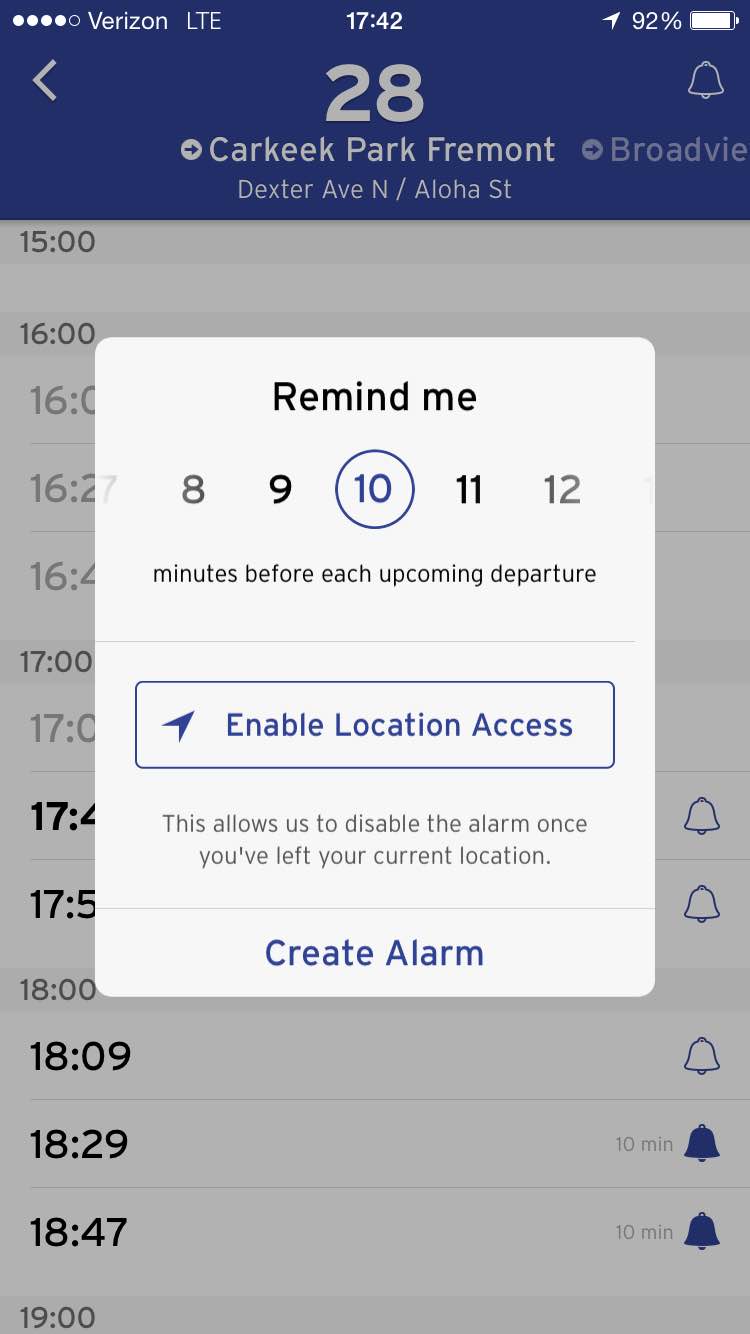
Task: Remove the alarm for 18:29 departure
Action: coord(701,1143)
